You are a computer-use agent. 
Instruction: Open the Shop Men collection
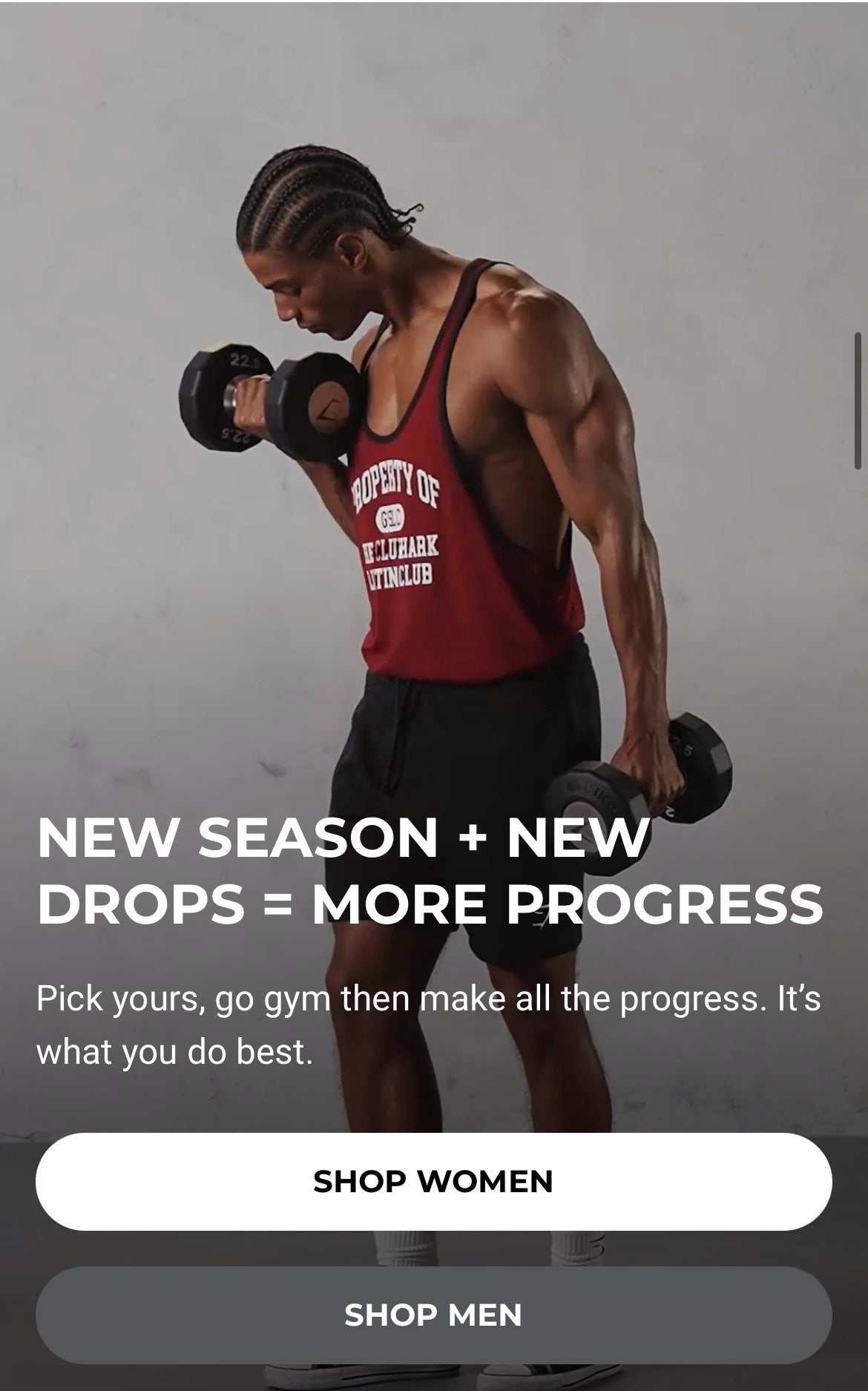click(433, 1315)
